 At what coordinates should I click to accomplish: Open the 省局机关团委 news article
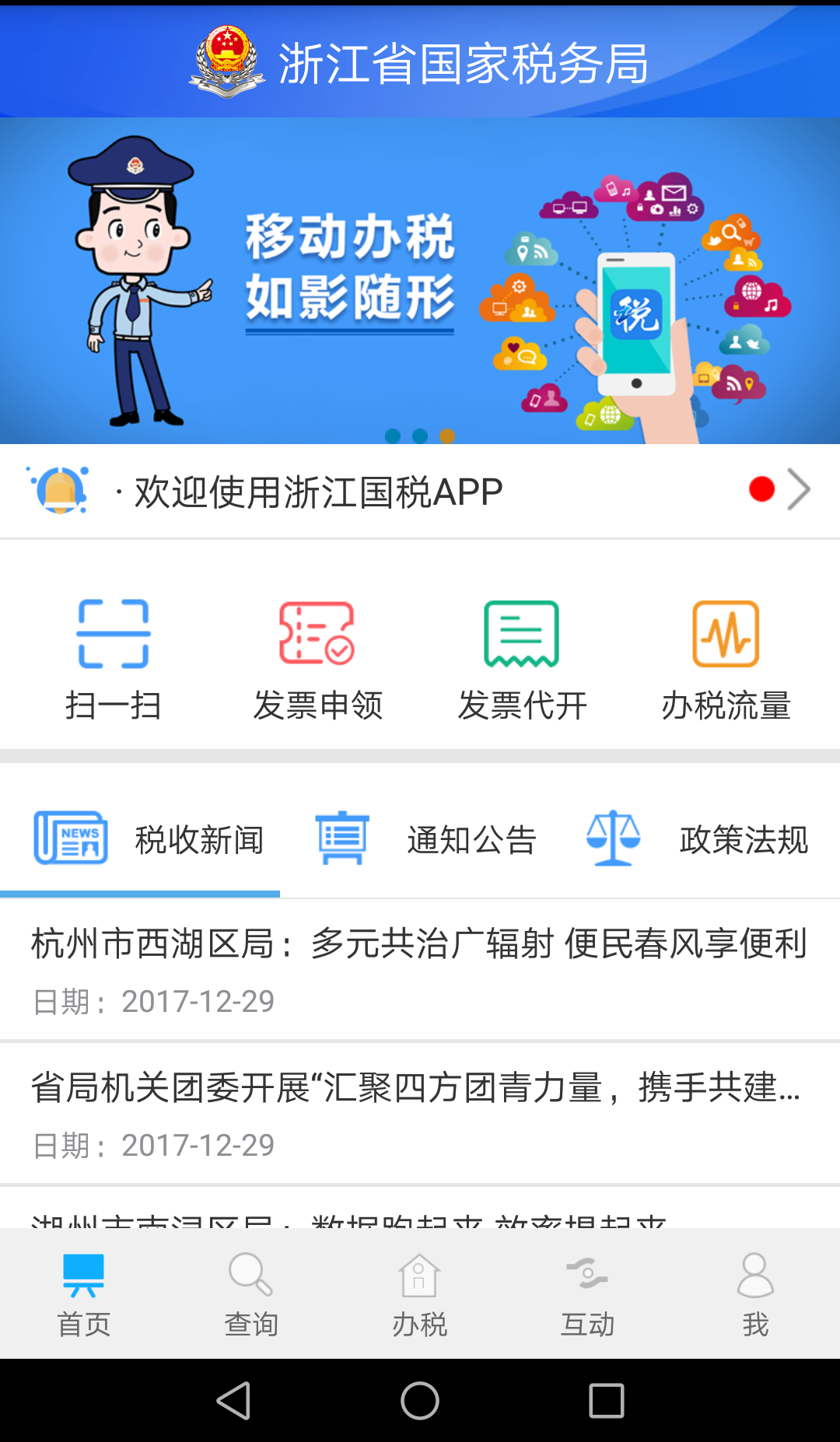pos(420,1114)
